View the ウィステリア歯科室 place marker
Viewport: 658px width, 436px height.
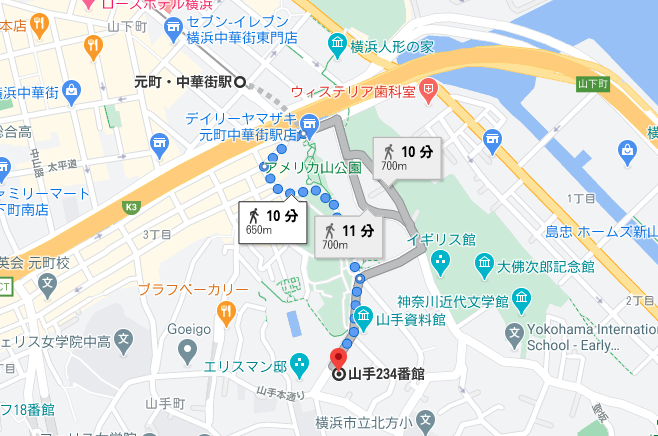pyautogui.click(x=428, y=91)
